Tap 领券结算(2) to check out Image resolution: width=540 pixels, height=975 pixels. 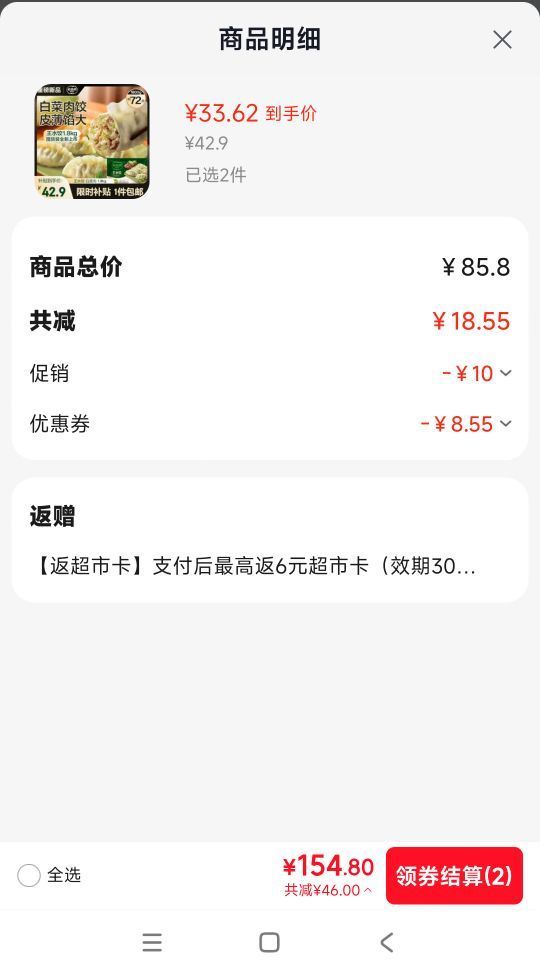coord(454,876)
